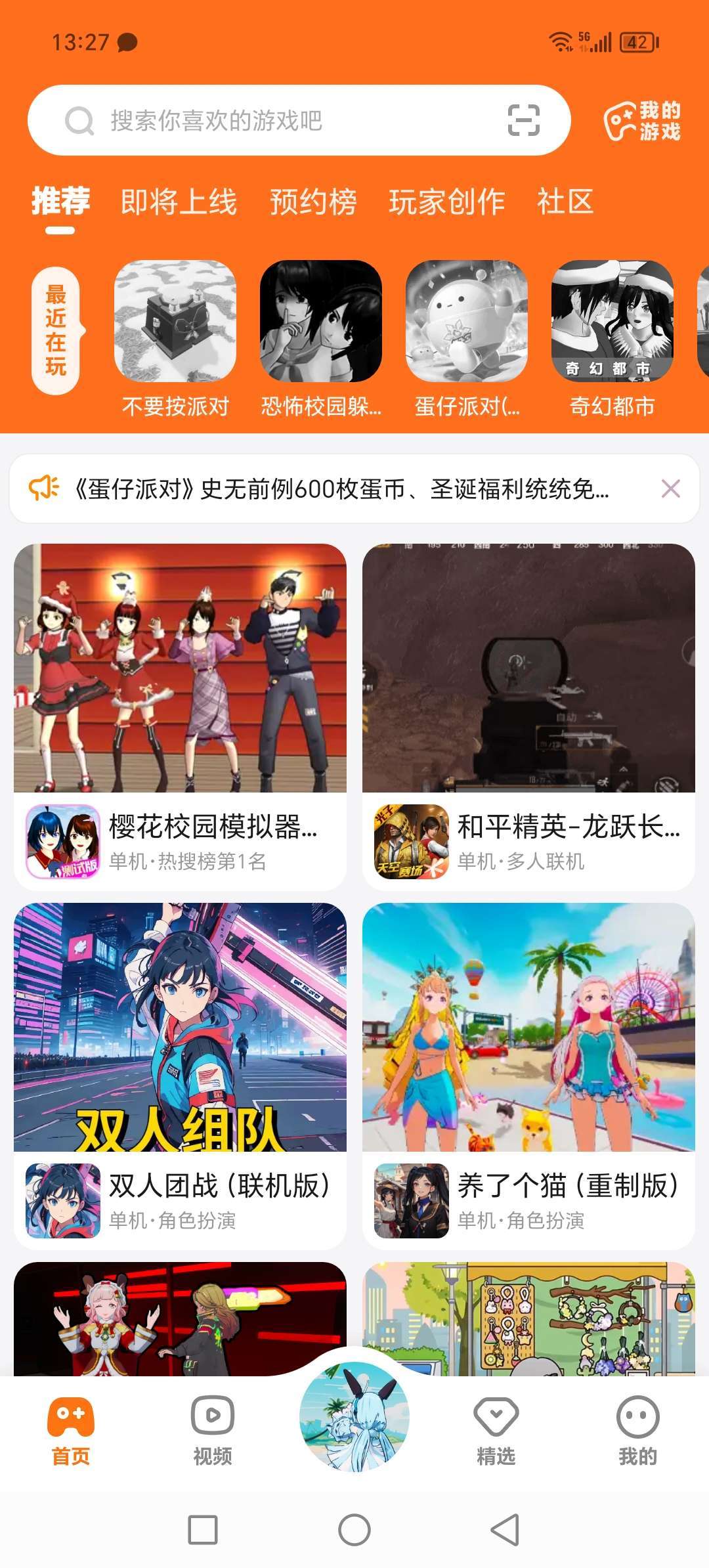The height and width of the screenshot is (1568, 709).
Task: Launch recently played 恐怖校园躲... game
Action: tap(321, 322)
